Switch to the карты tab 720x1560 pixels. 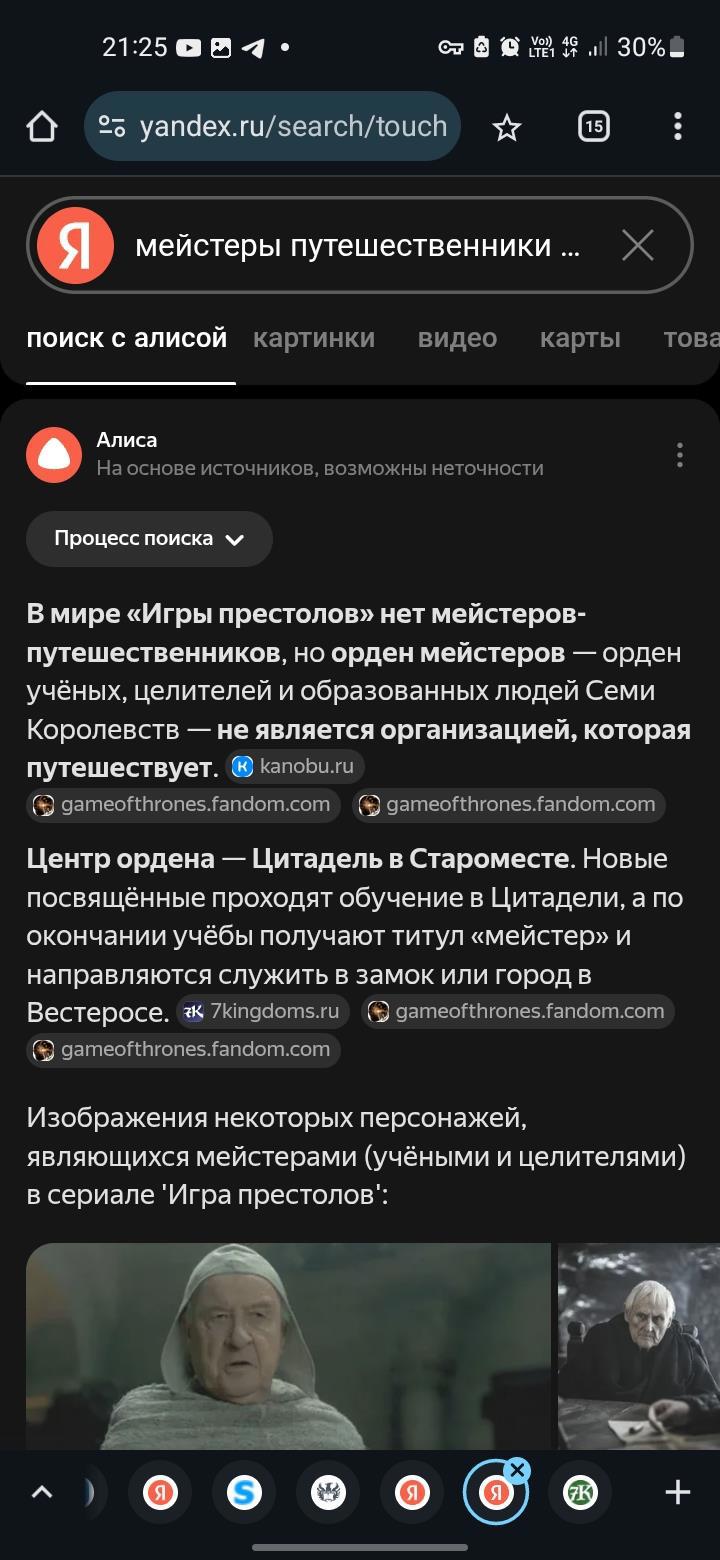point(580,338)
